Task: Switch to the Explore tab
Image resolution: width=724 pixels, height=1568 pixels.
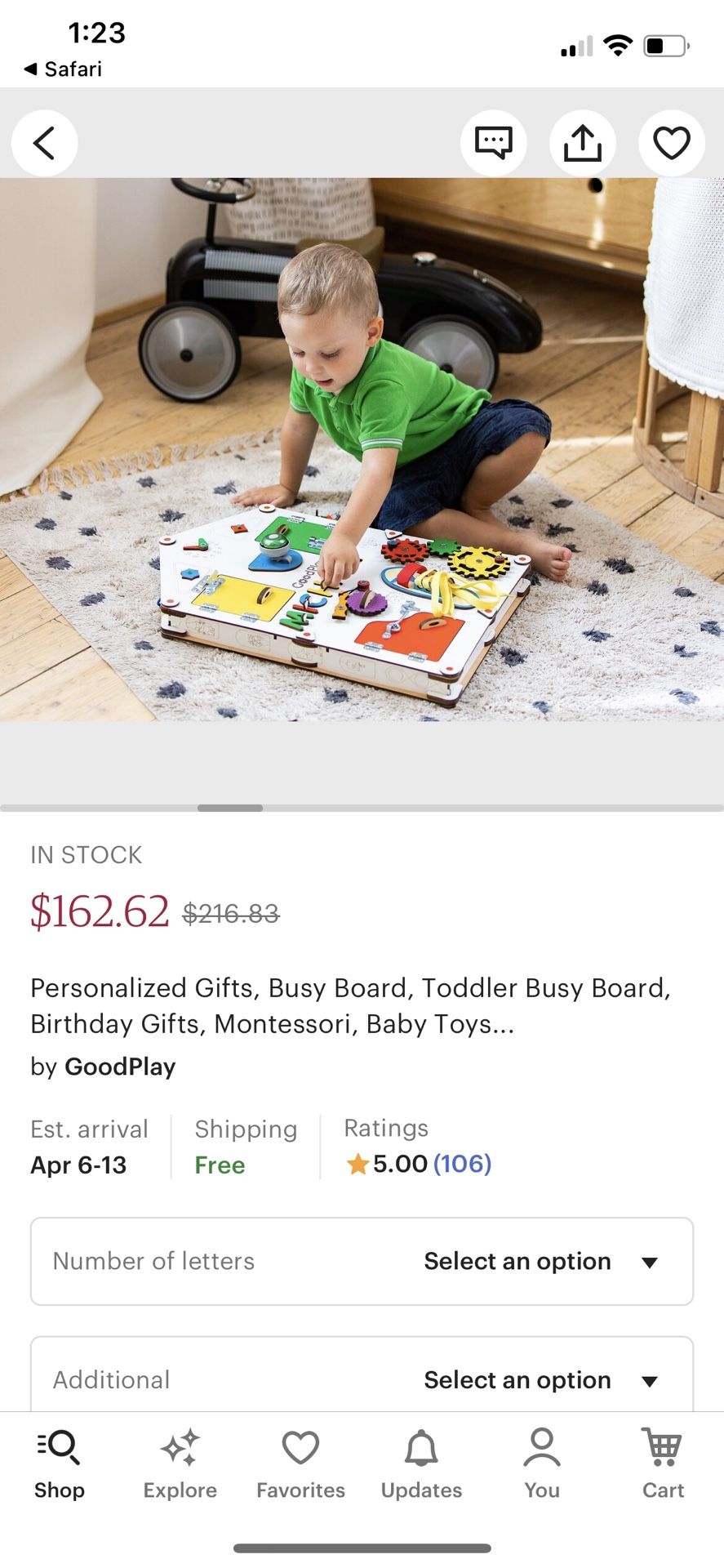Action: click(x=180, y=1464)
